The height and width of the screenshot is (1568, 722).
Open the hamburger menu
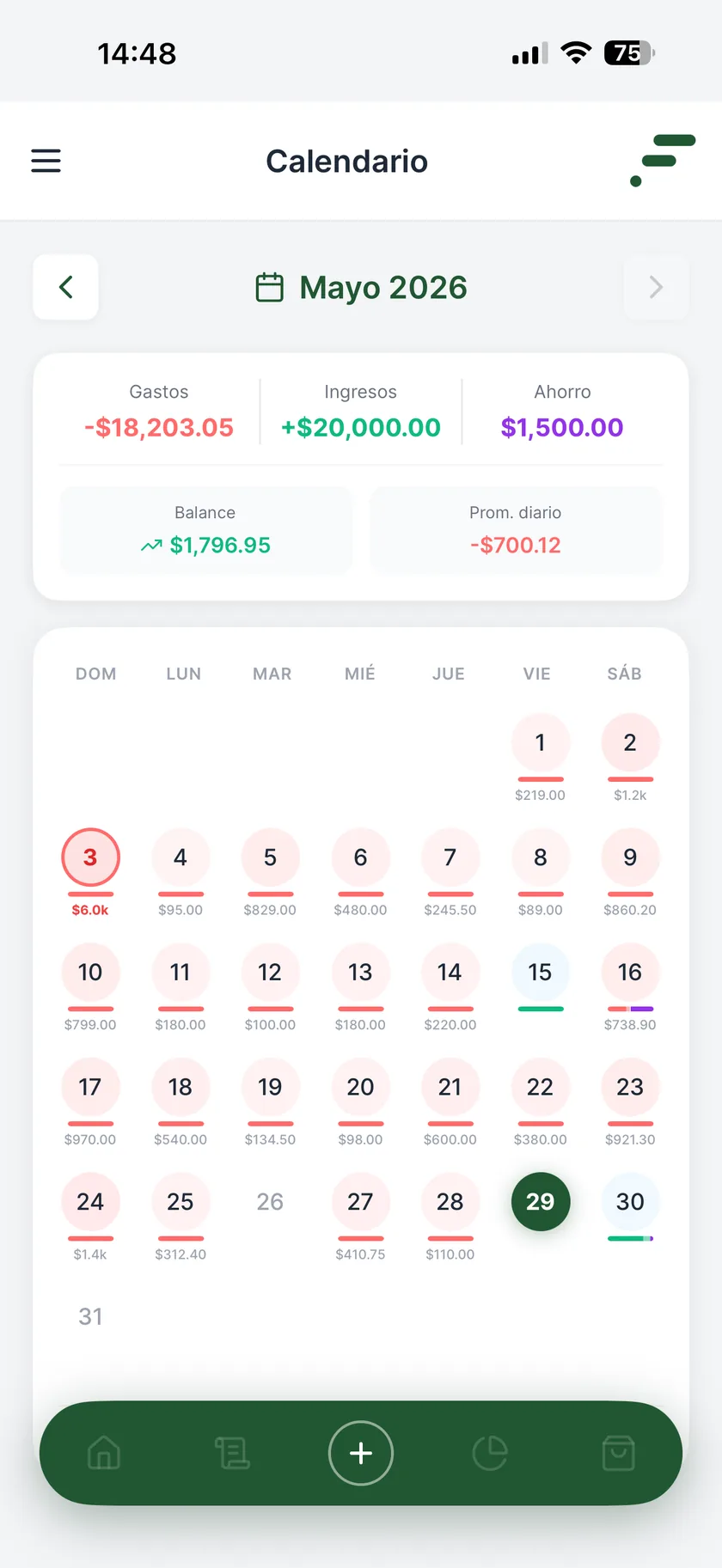46,161
